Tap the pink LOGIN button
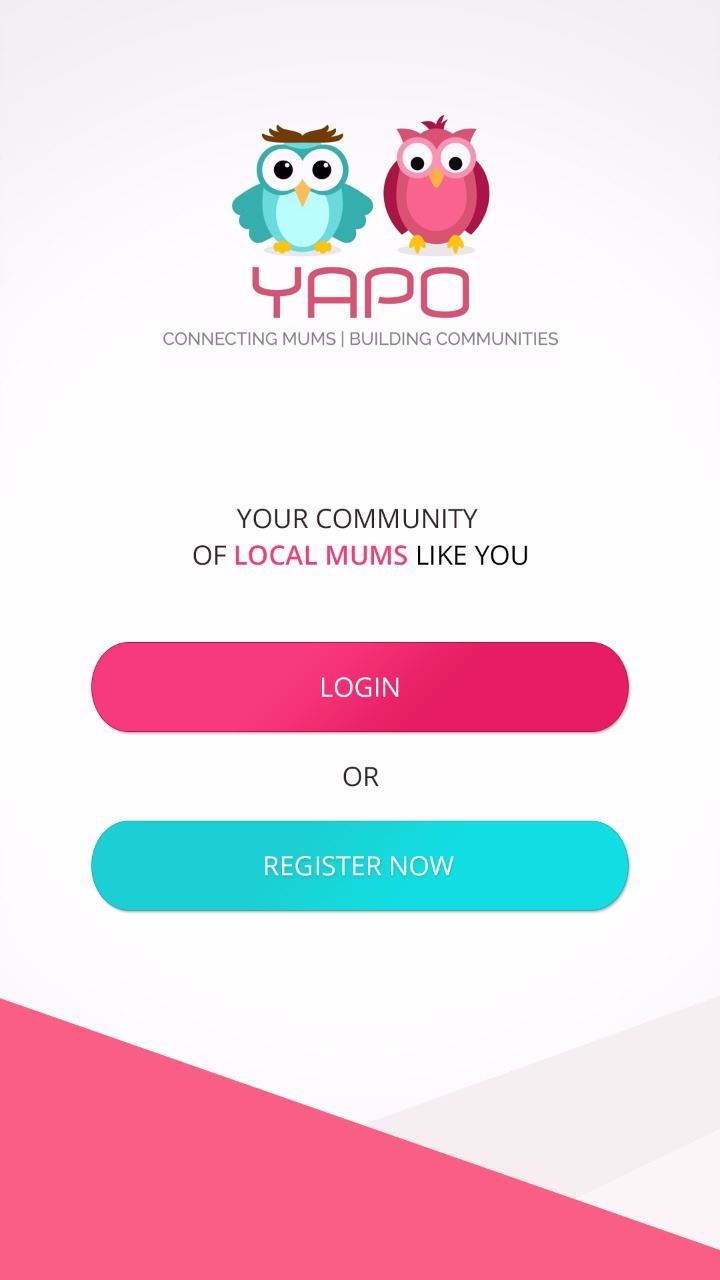 tap(360, 687)
